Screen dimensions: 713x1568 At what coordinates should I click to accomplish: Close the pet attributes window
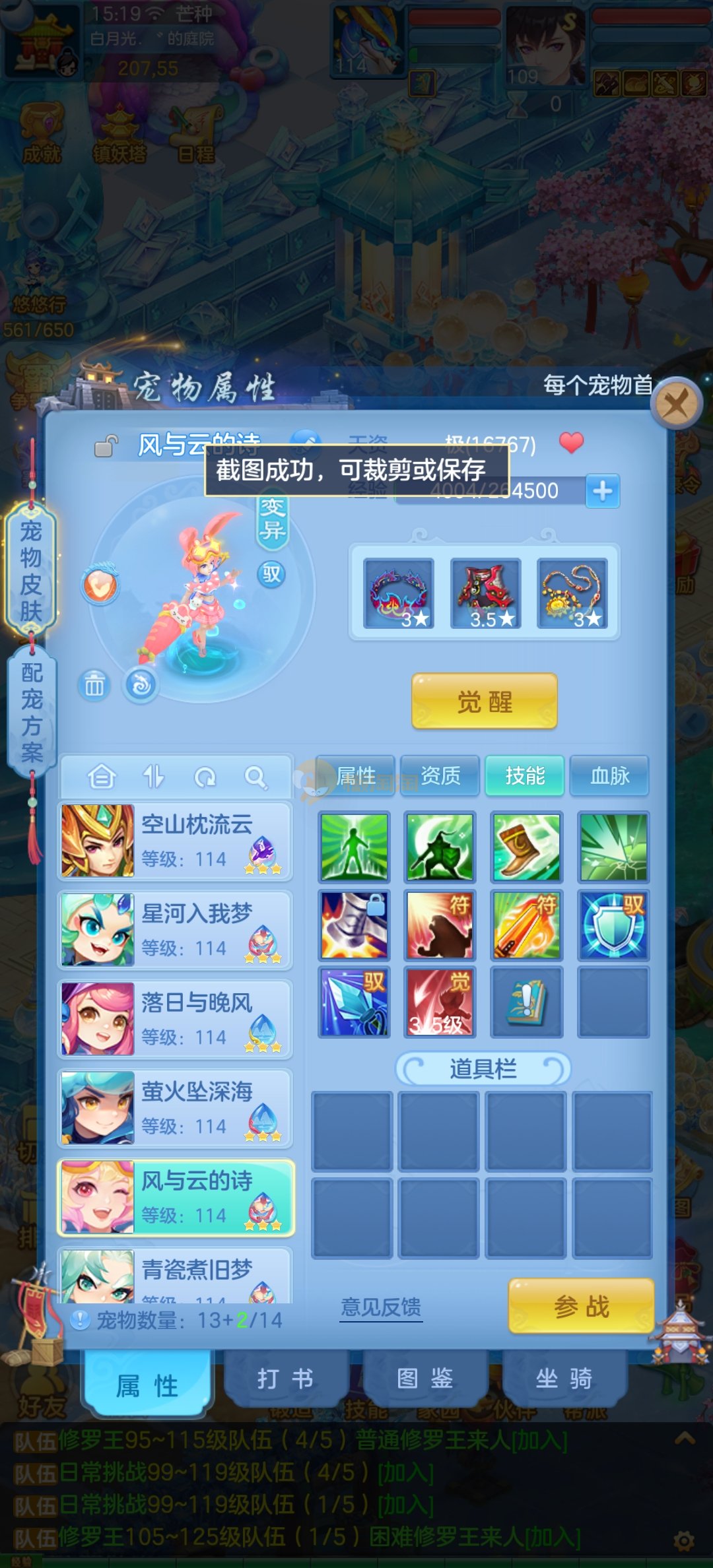675,403
